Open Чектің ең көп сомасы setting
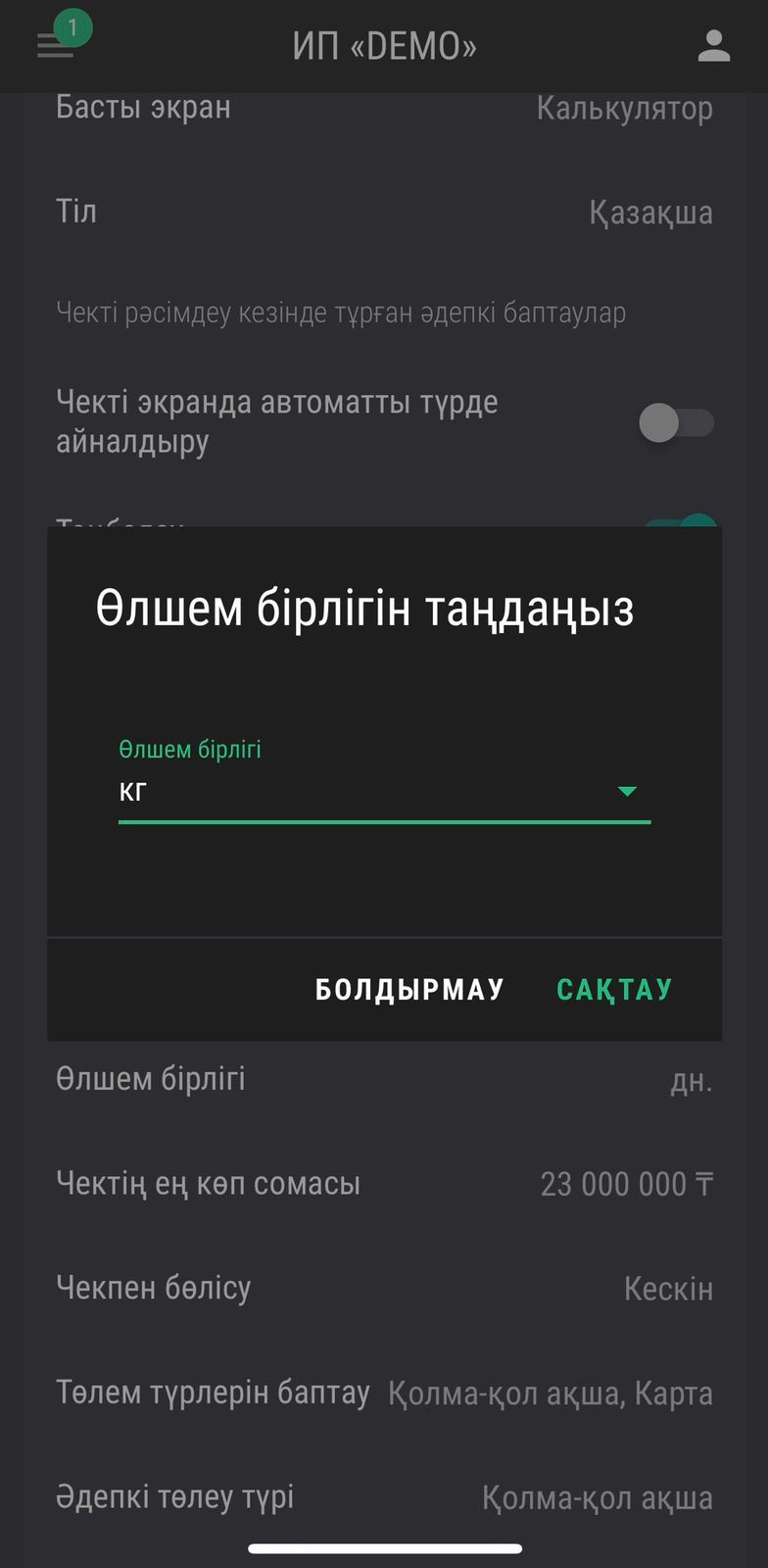This screenshot has height=1568, width=768. pyautogui.click(x=384, y=1184)
